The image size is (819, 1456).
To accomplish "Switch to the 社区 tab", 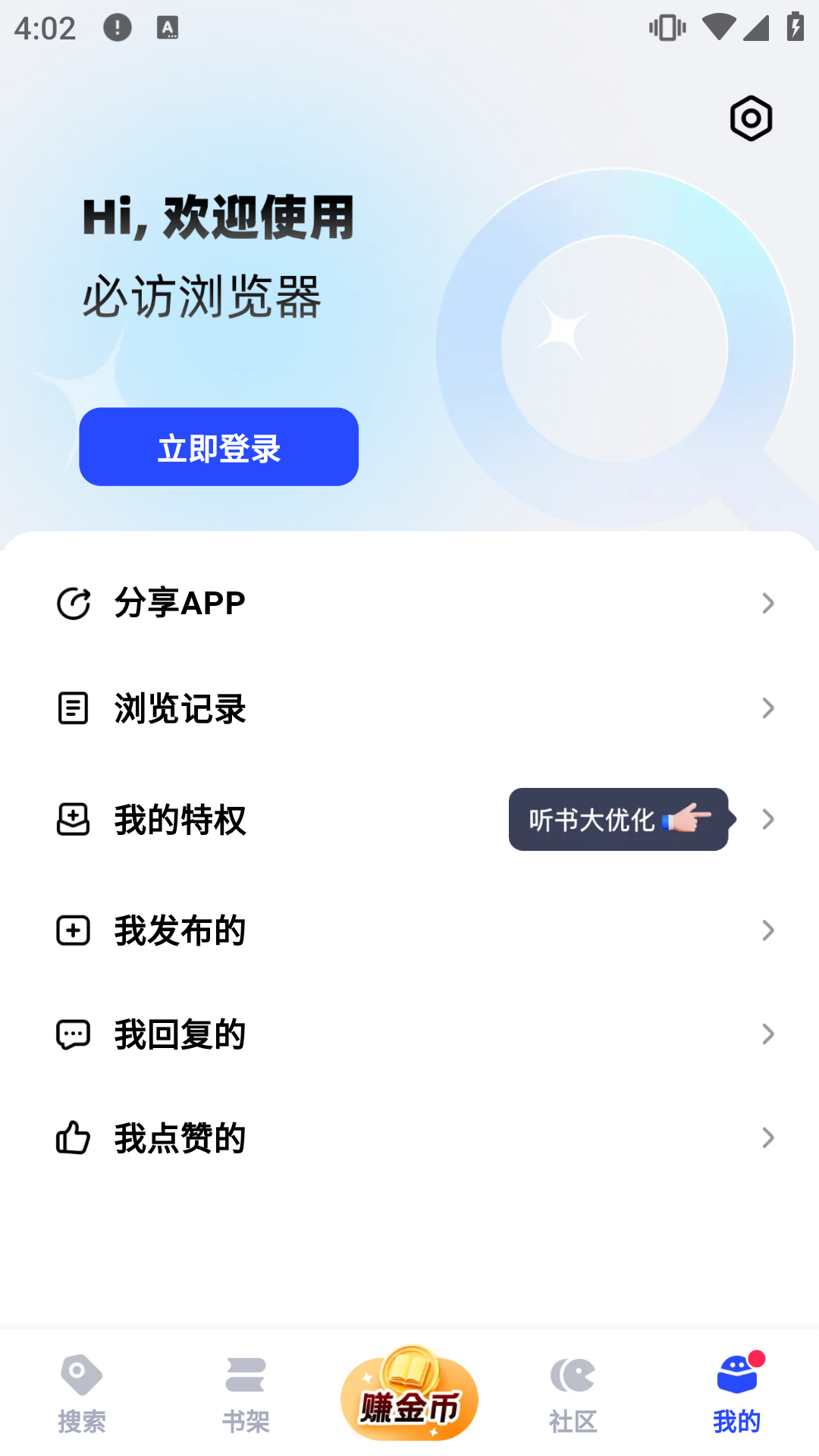I will pos(573,1398).
